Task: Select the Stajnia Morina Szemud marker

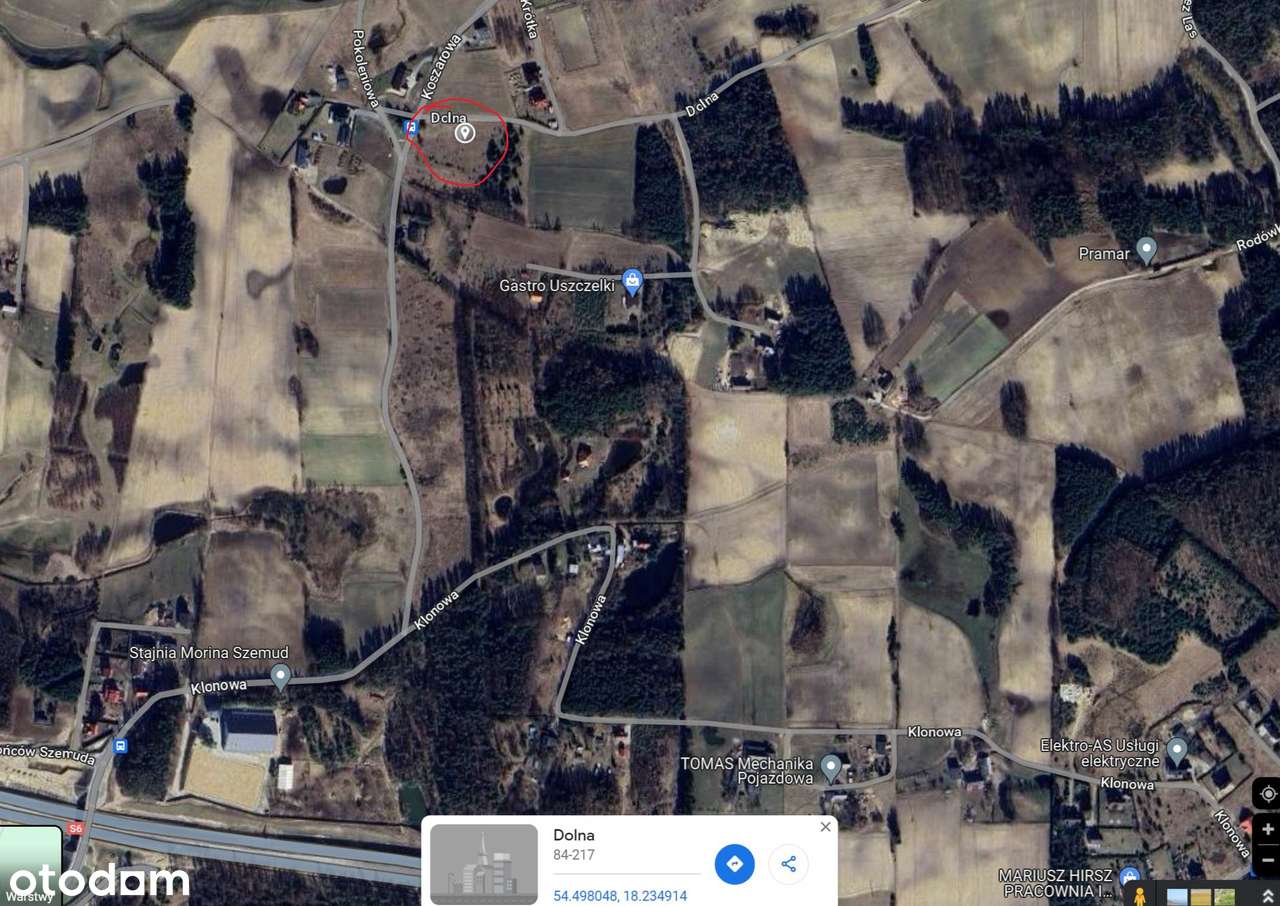Action: pos(280,677)
